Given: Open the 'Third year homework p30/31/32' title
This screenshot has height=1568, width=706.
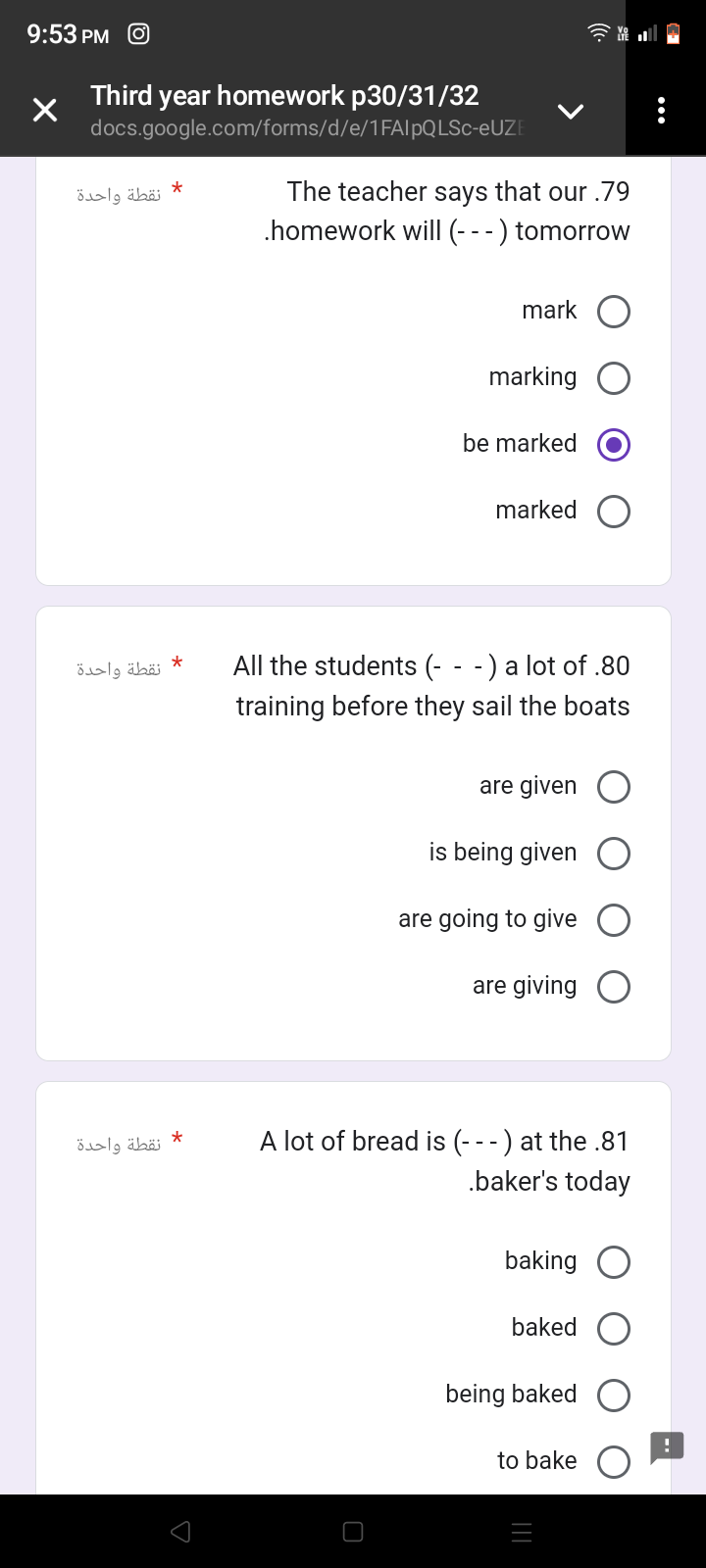Looking at the screenshot, I should pos(284,95).
